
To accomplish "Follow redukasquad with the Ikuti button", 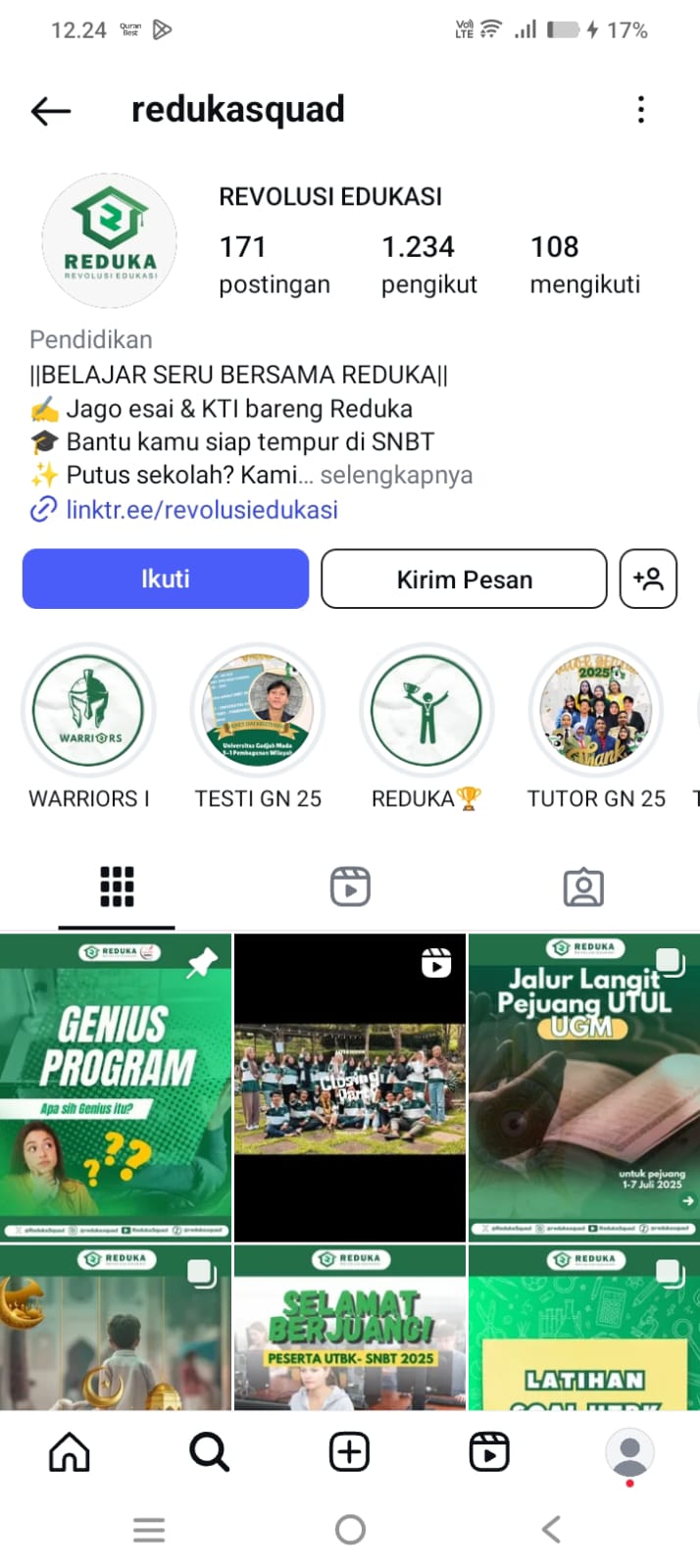I will tap(166, 579).
